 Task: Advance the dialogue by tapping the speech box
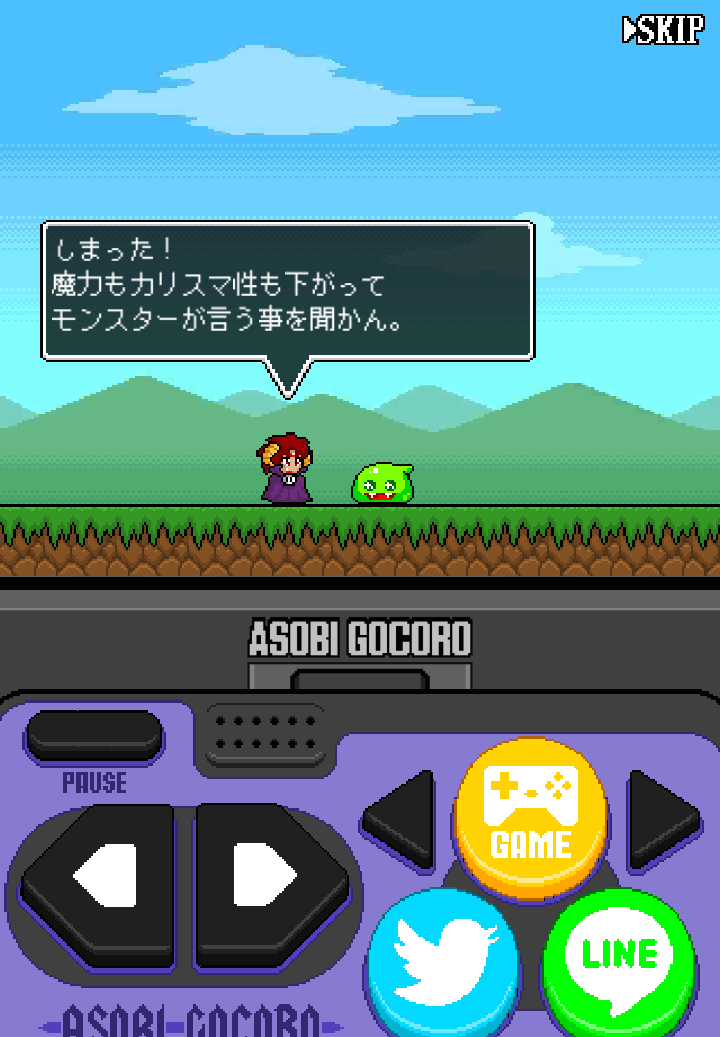tap(287, 290)
